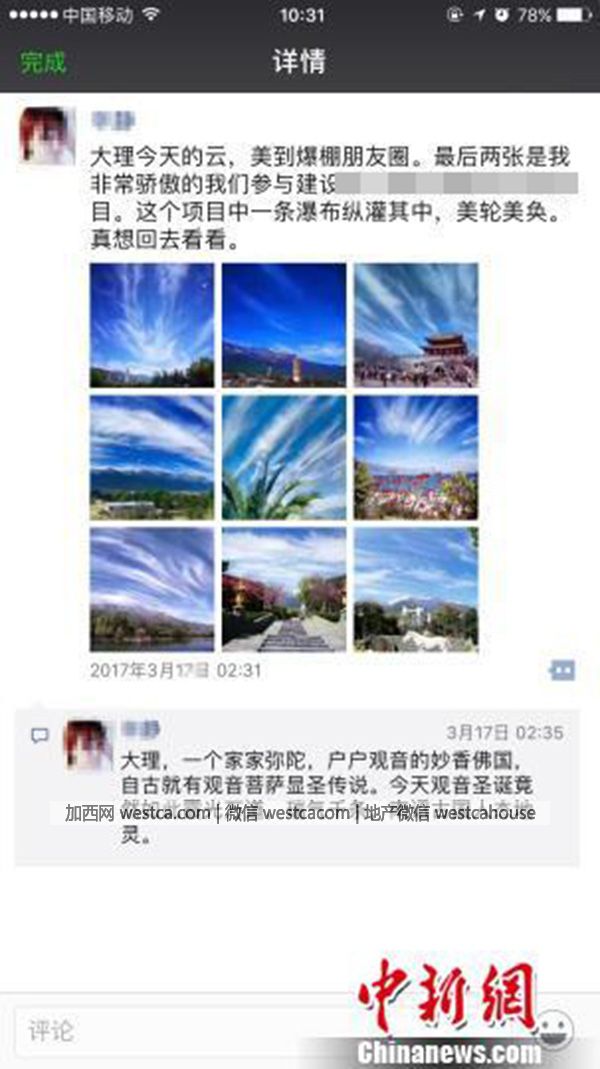Screen dimensions: 600x1069
Task: Open the first photo in the grid
Action: click(x=151, y=325)
